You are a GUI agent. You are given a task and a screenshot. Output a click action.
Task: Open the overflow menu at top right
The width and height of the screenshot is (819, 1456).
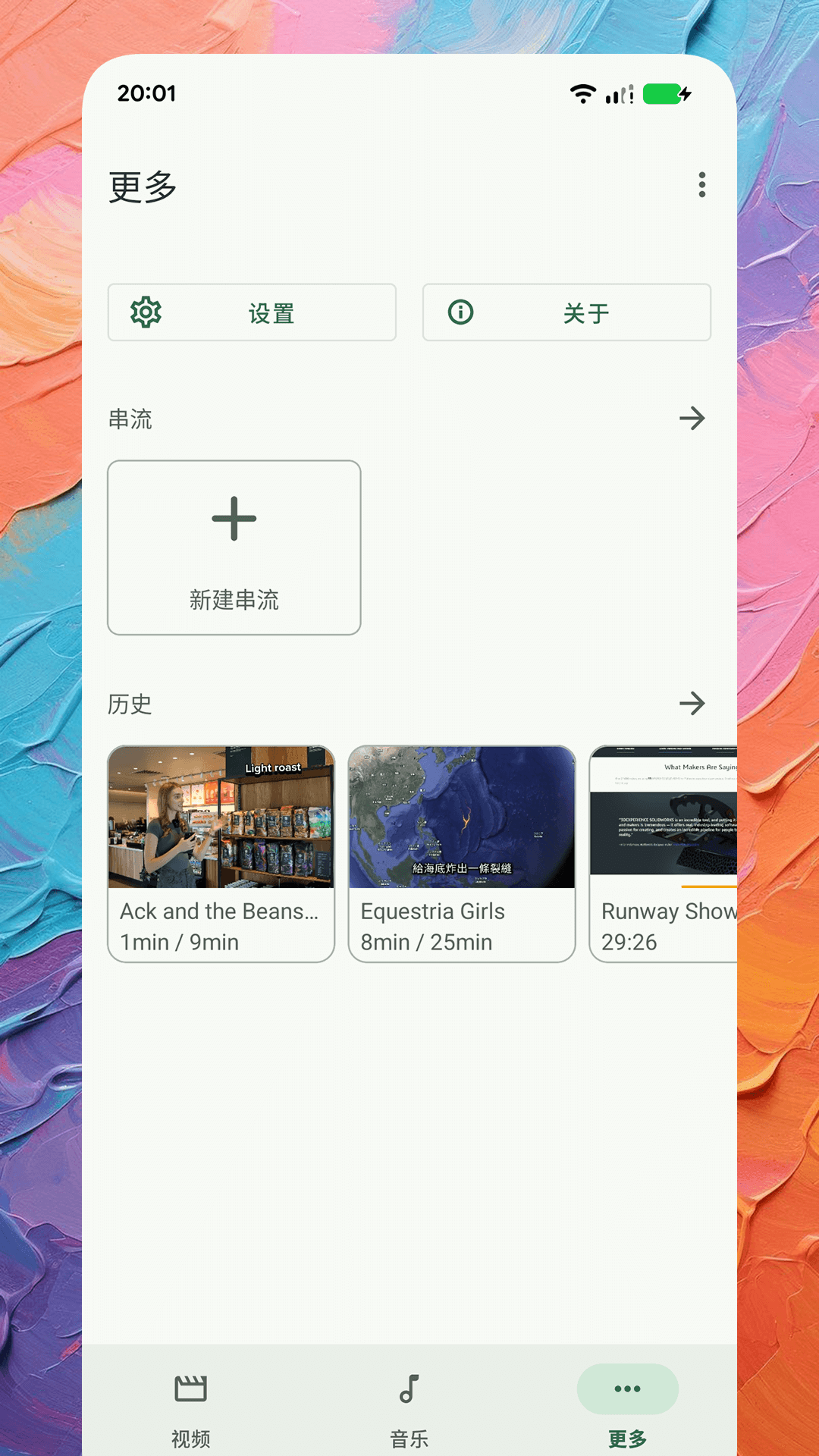701,184
